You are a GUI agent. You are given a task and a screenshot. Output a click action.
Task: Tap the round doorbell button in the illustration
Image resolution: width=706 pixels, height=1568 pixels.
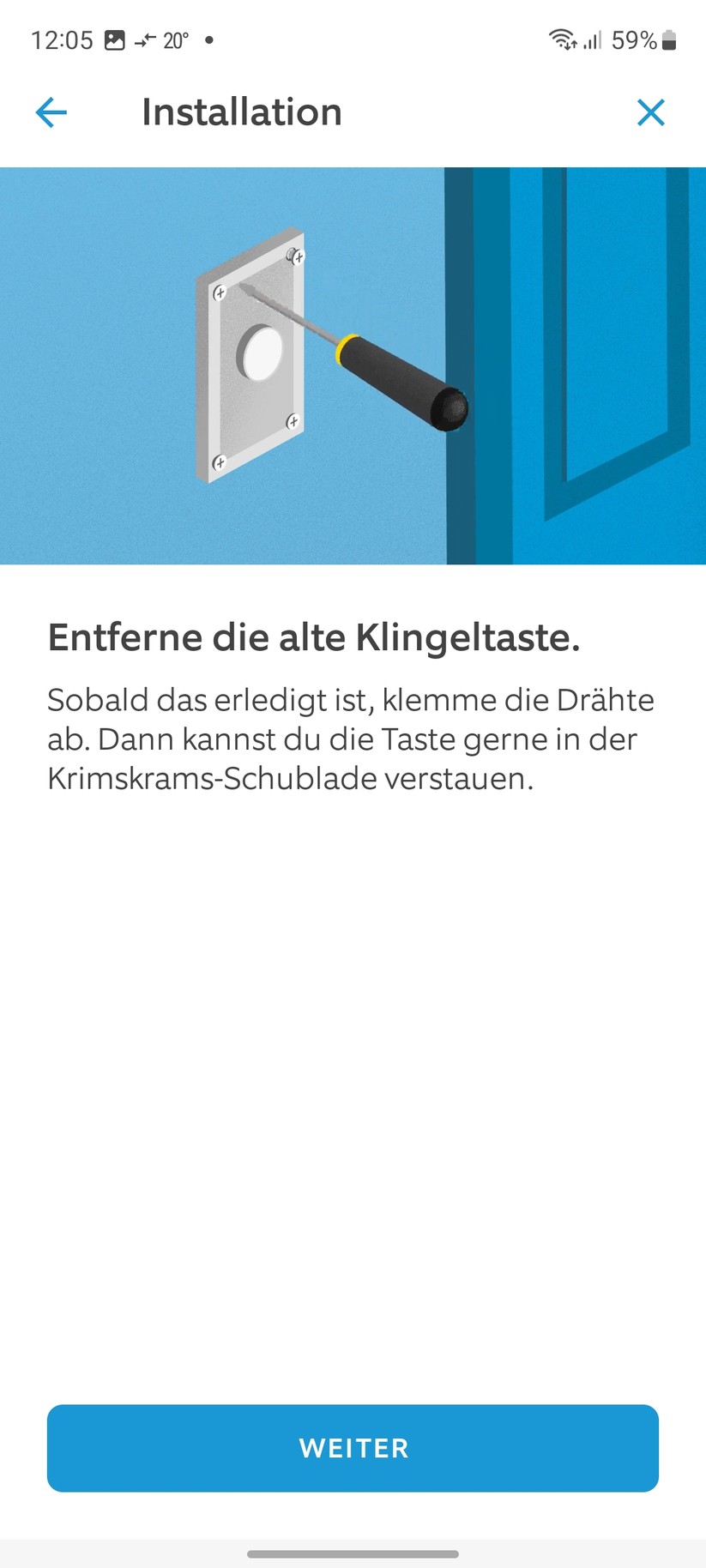264,353
